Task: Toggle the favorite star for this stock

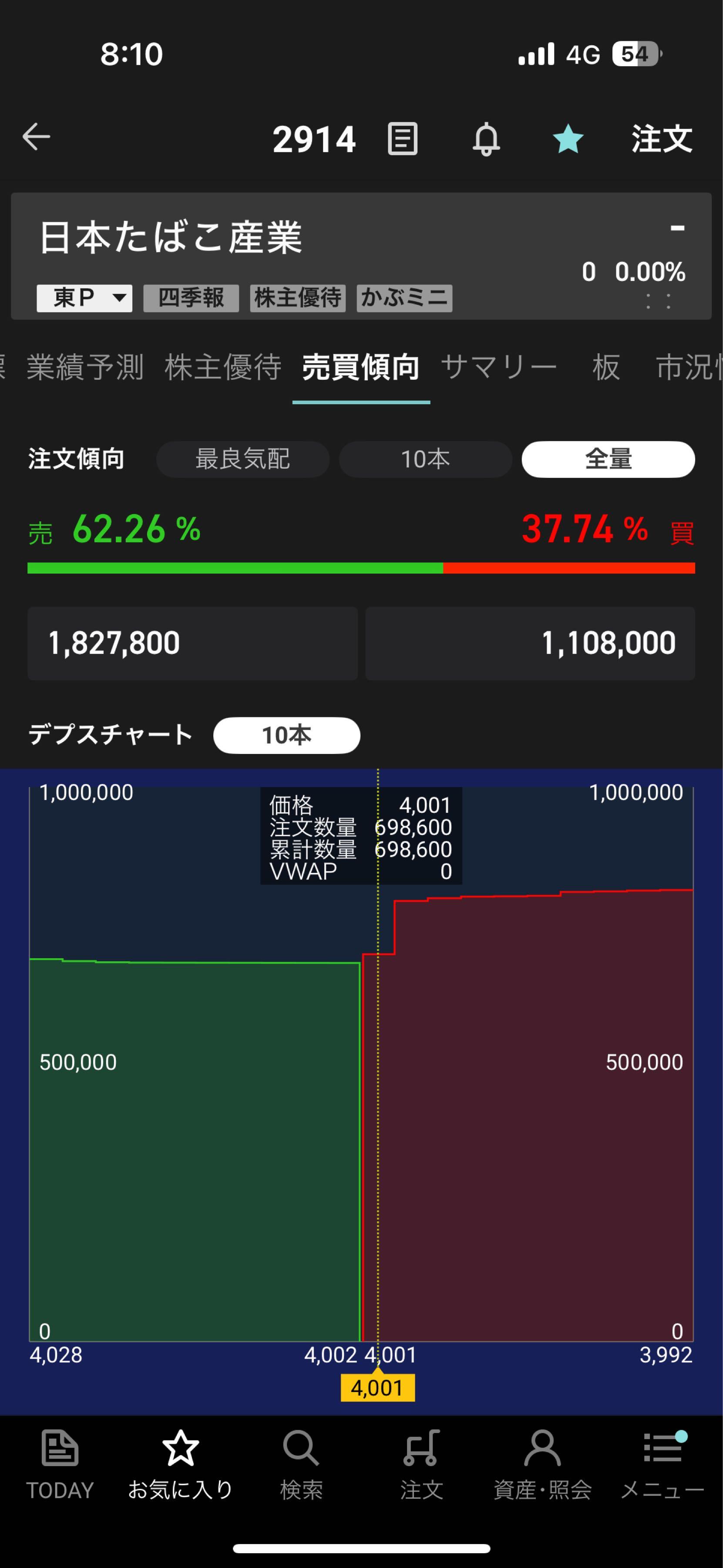Action: tap(568, 139)
